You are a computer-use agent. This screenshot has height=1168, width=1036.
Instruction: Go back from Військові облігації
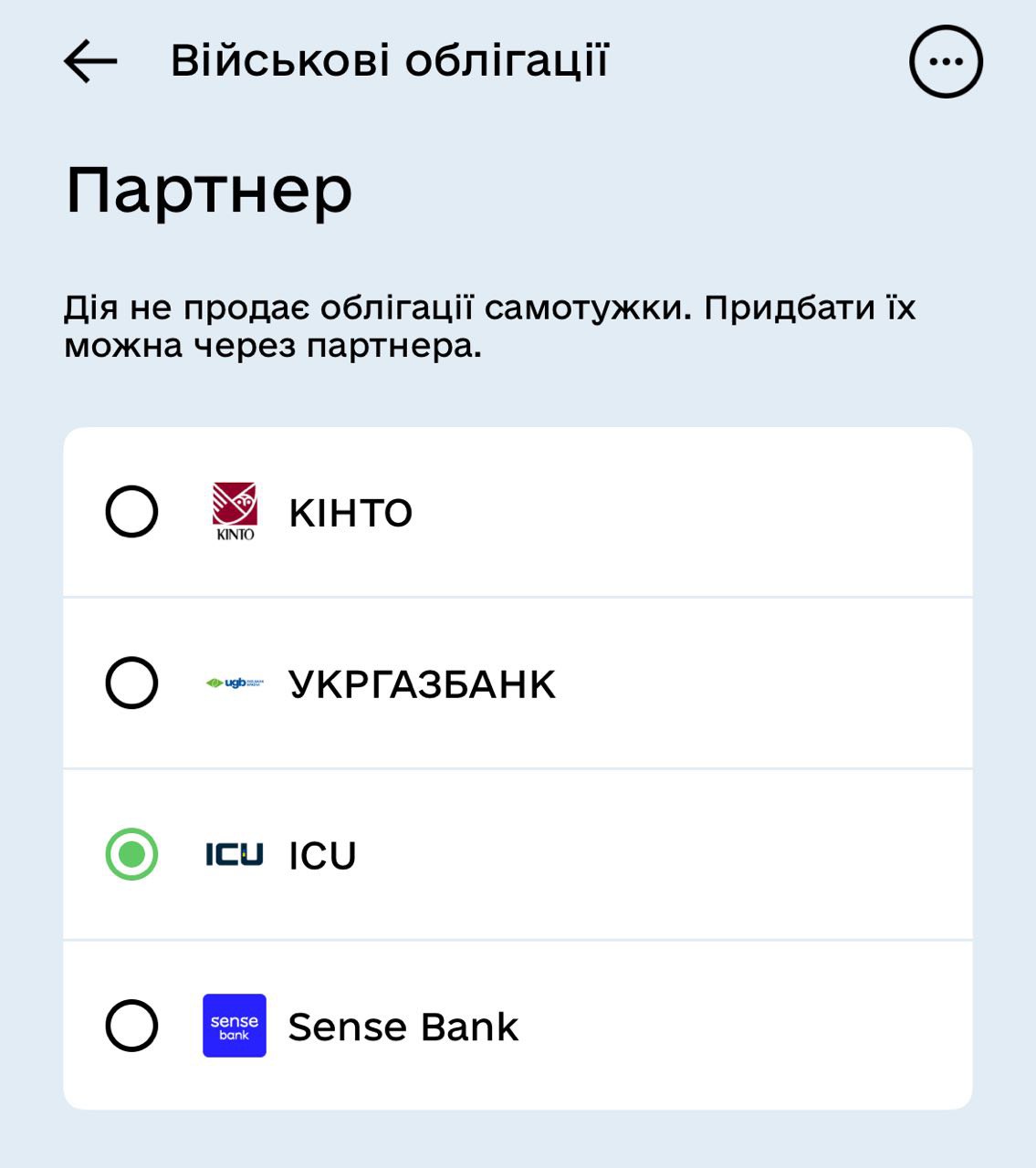point(90,62)
